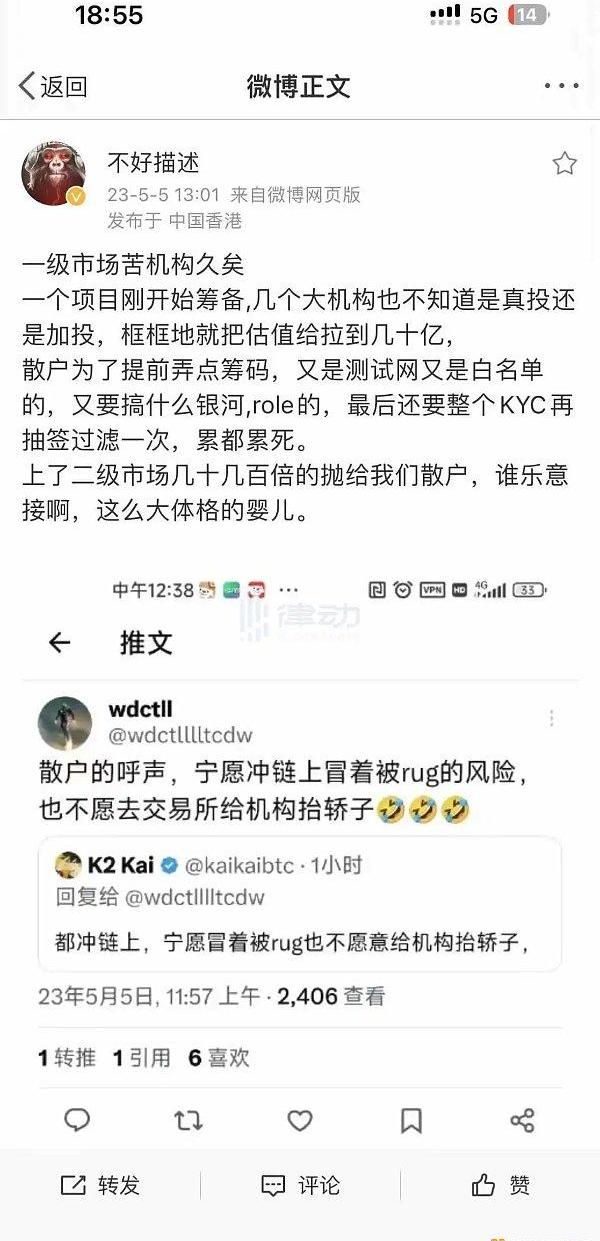
Task: Like the post with 赞
Action: pos(500,1185)
